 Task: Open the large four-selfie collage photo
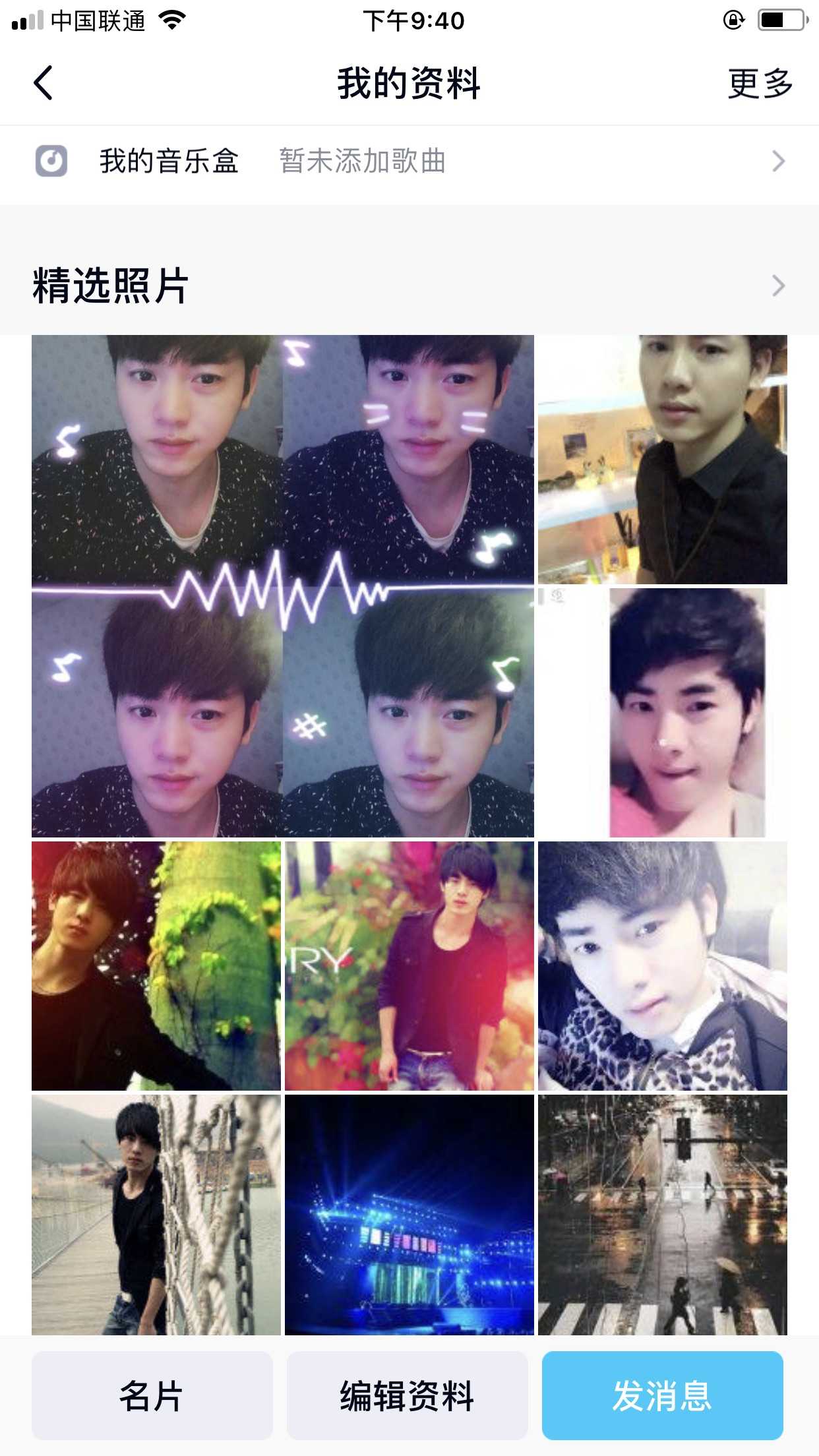click(282, 586)
